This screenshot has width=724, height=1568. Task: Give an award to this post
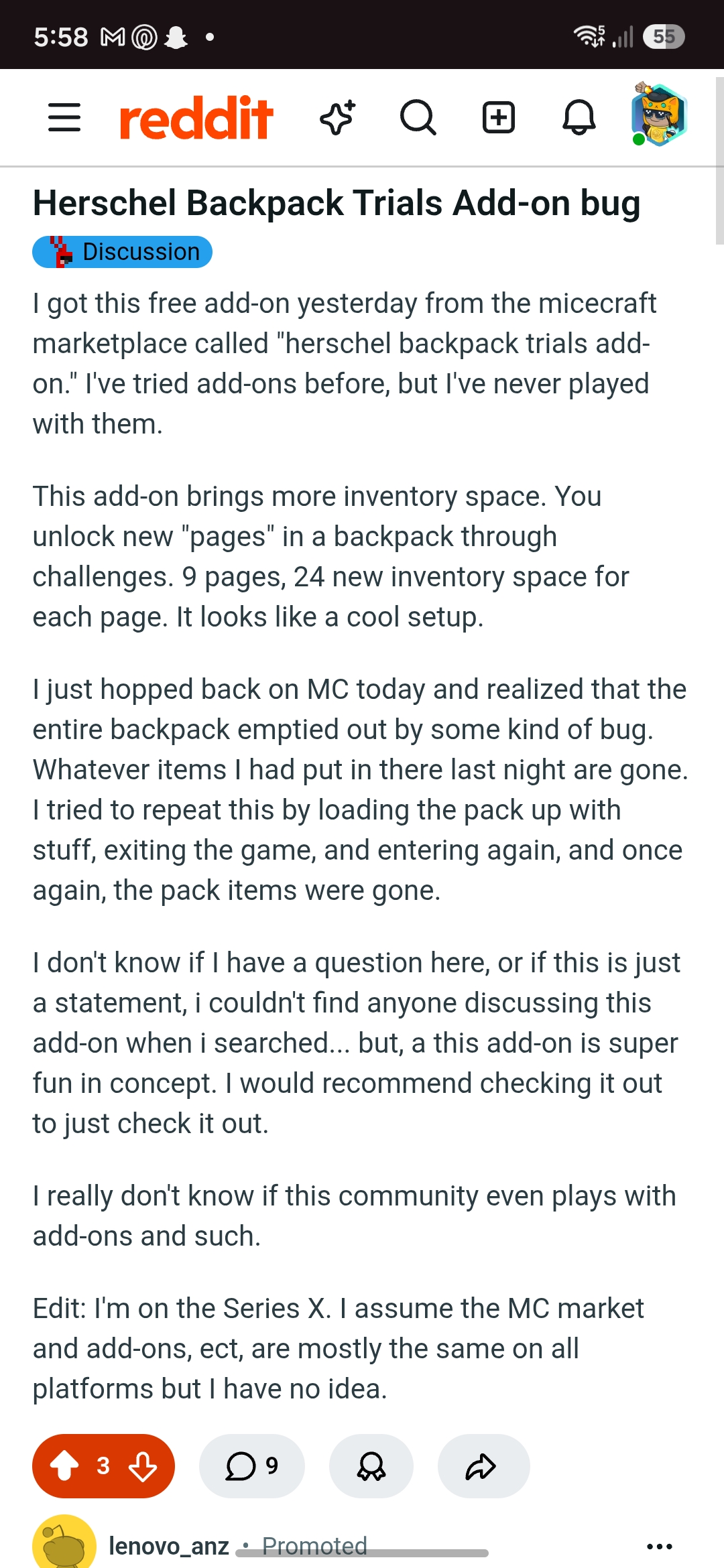point(371,1466)
